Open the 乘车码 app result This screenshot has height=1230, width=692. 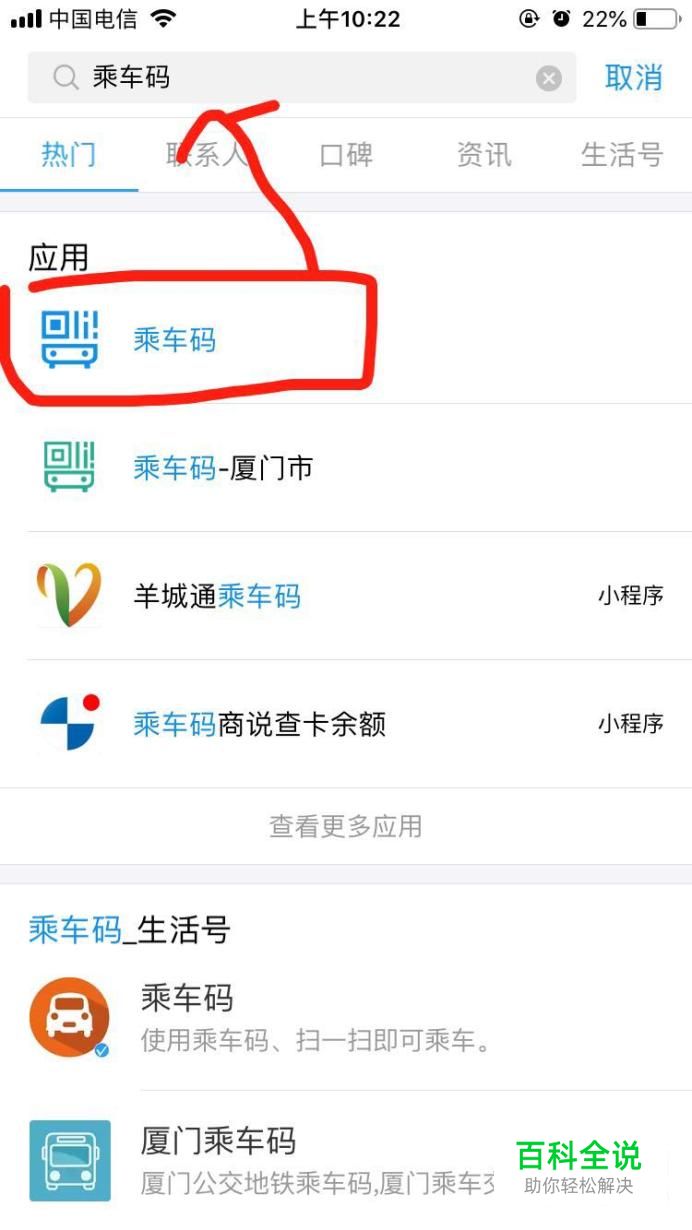coord(346,340)
